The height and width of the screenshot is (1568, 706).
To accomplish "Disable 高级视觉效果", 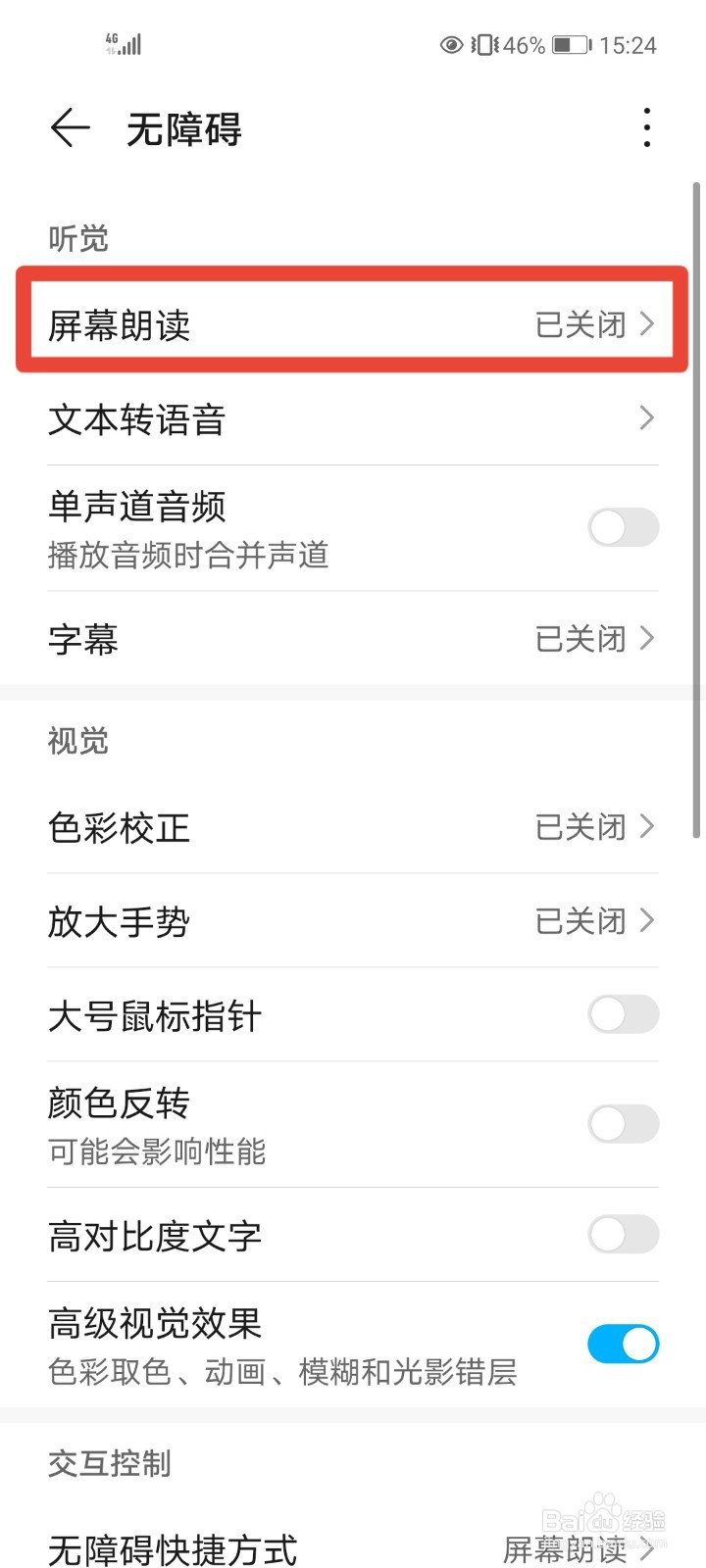I will click(624, 1345).
